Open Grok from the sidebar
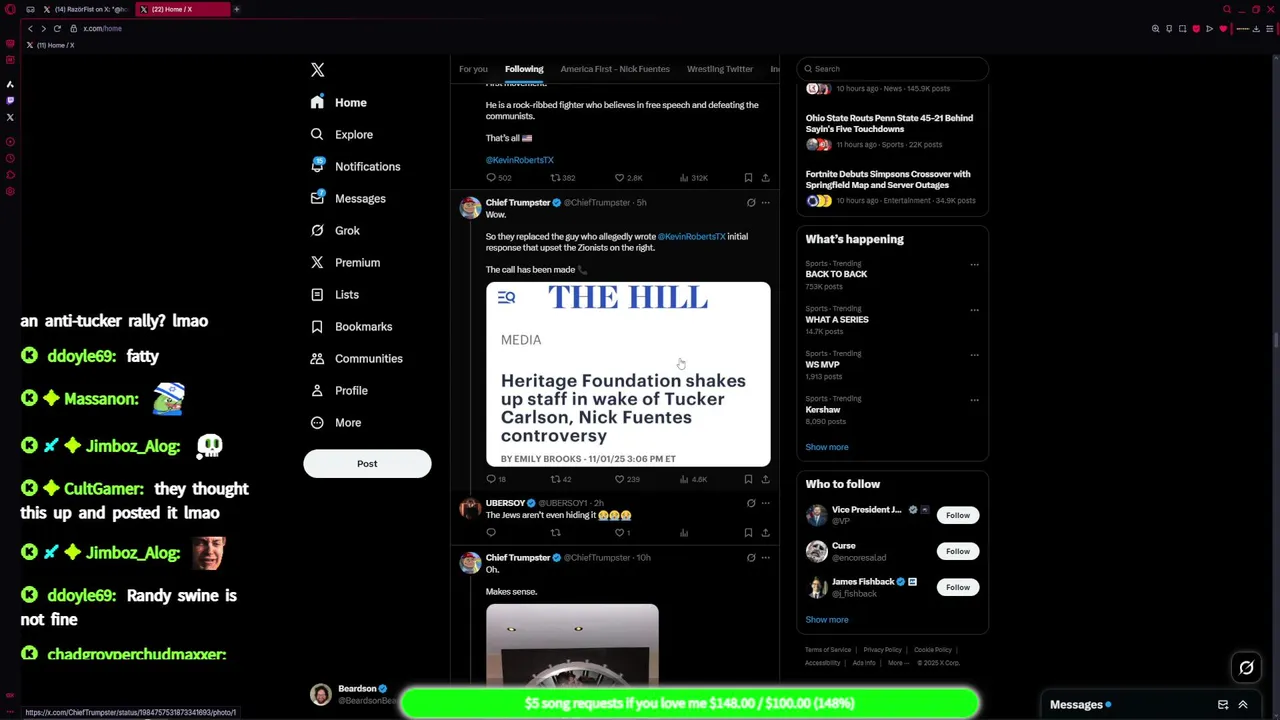 click(346, 230)
